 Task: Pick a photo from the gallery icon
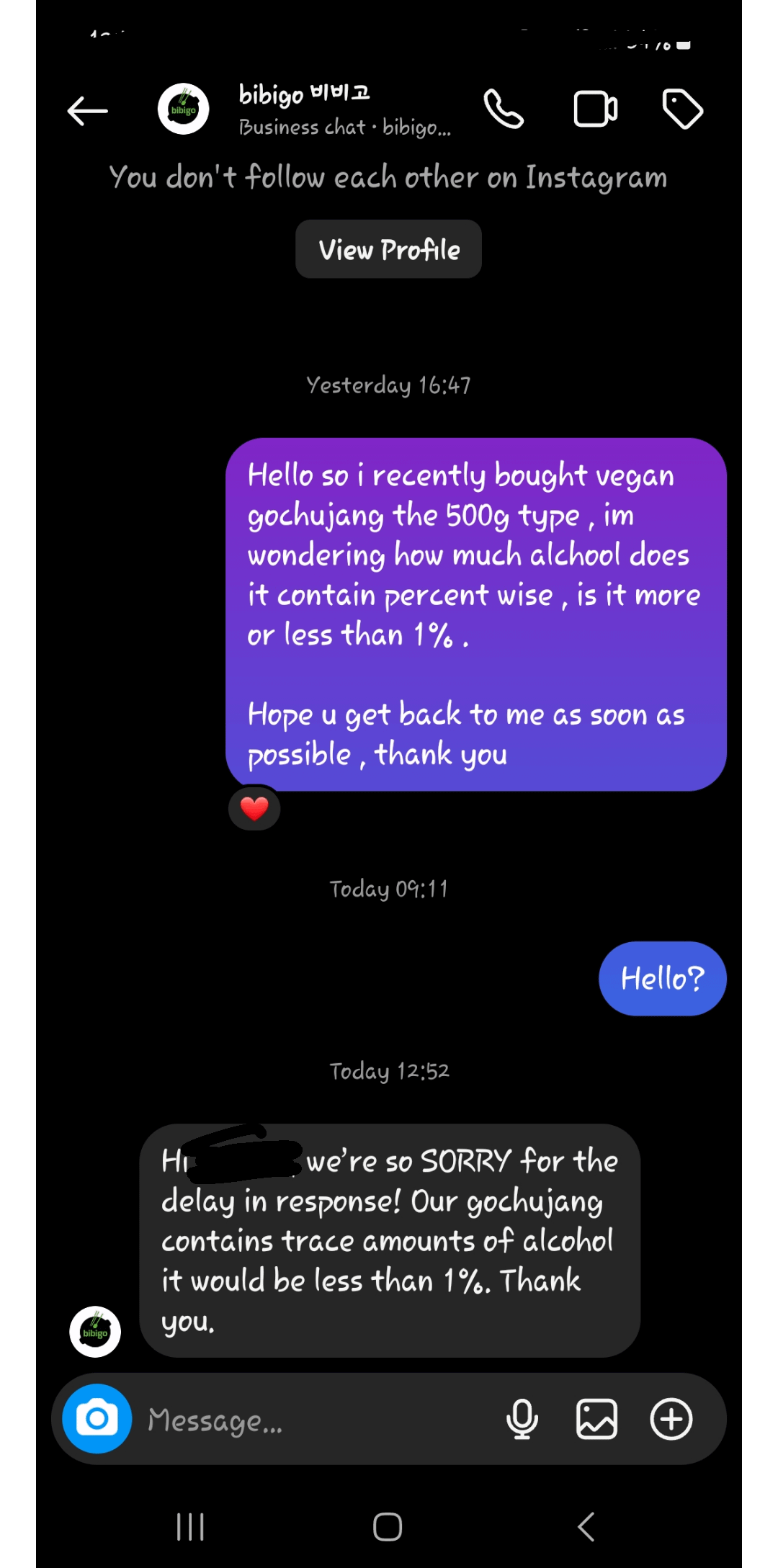click(596, 1419)
